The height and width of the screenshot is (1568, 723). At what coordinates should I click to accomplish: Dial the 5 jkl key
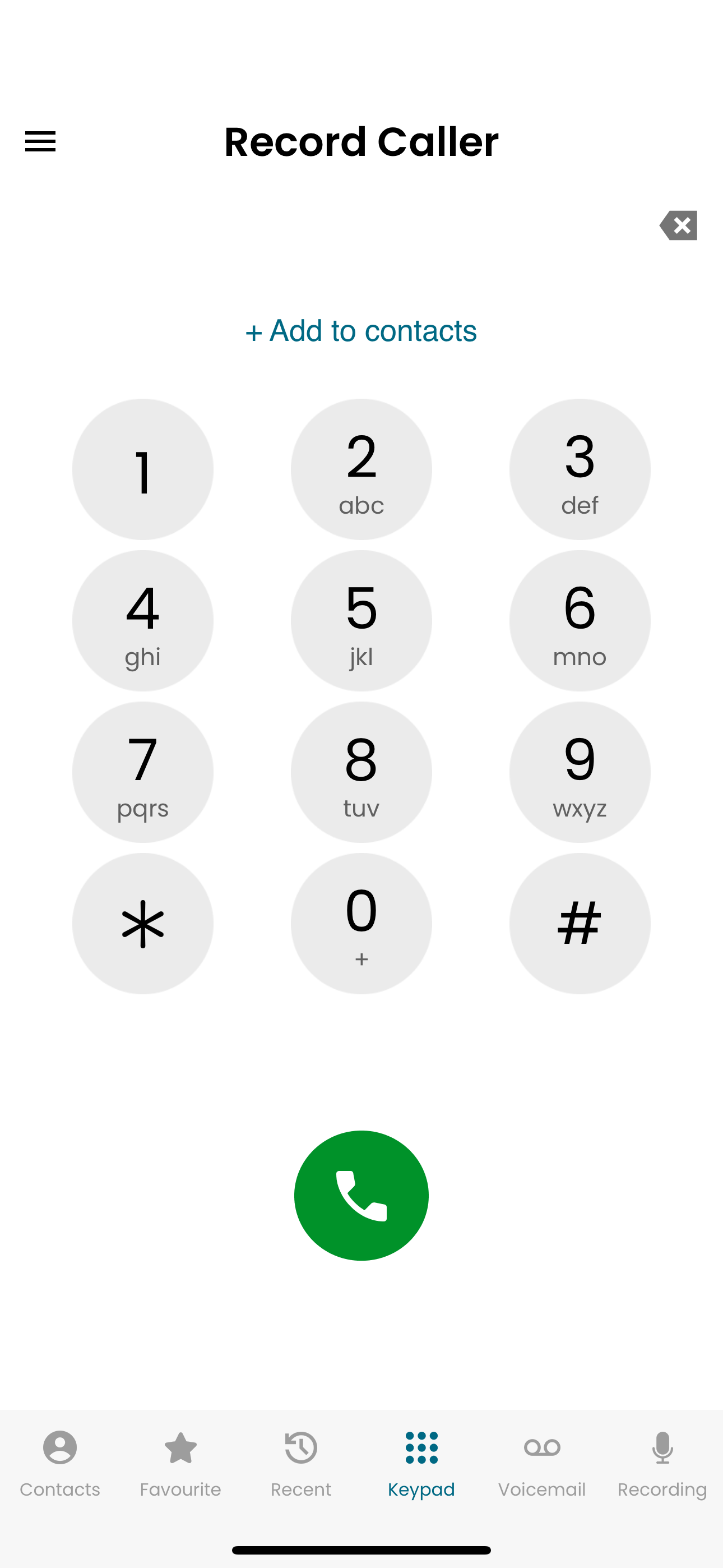pyautogui.click(x=361, y=620)
